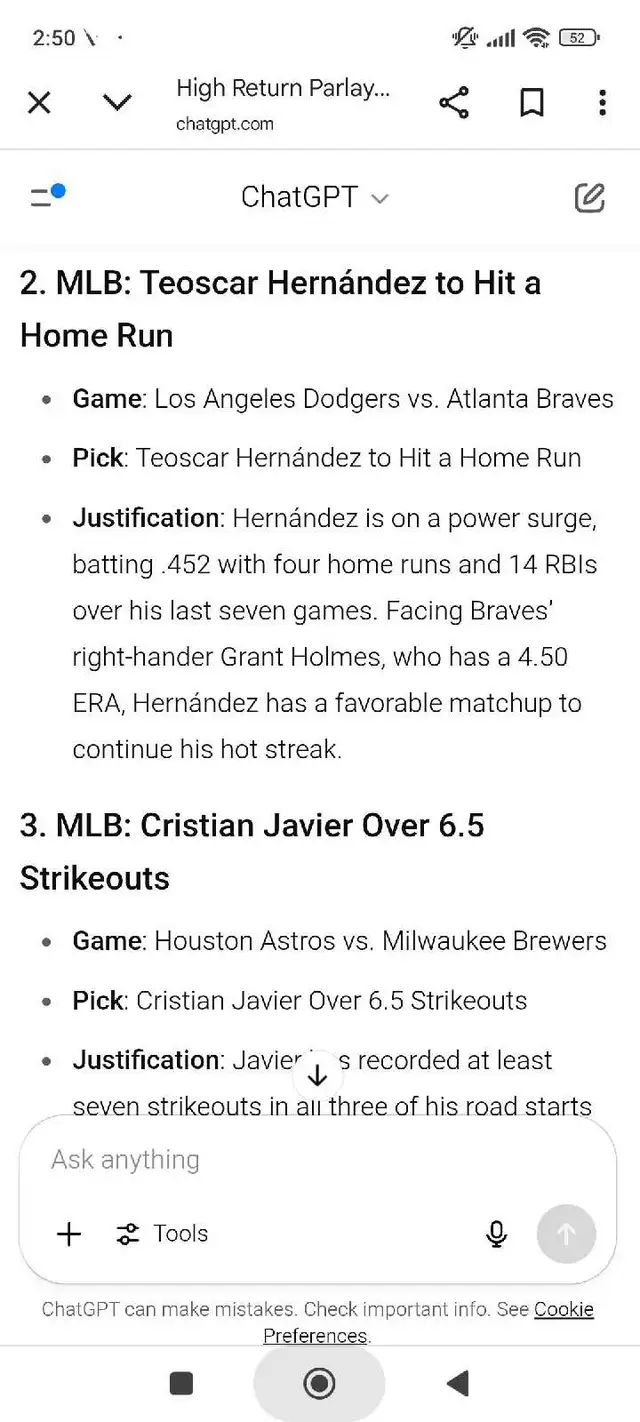The height and width of the screenshot is (1422, 640).
Task: Start voice dictation with the microphone
Action: [x=496, y=1234]
